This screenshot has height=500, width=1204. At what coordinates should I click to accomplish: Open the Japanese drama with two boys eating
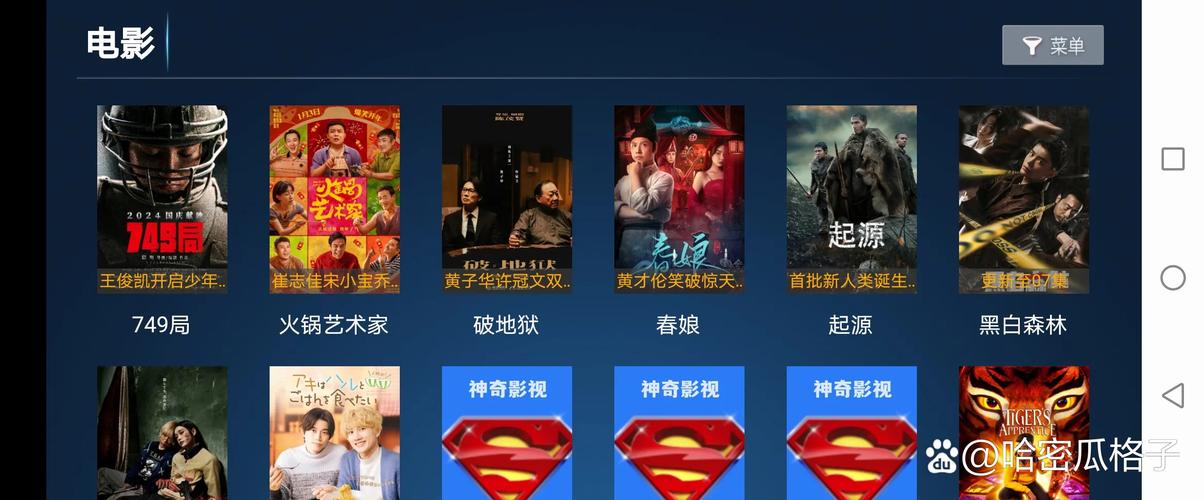(x=334, y=433)
